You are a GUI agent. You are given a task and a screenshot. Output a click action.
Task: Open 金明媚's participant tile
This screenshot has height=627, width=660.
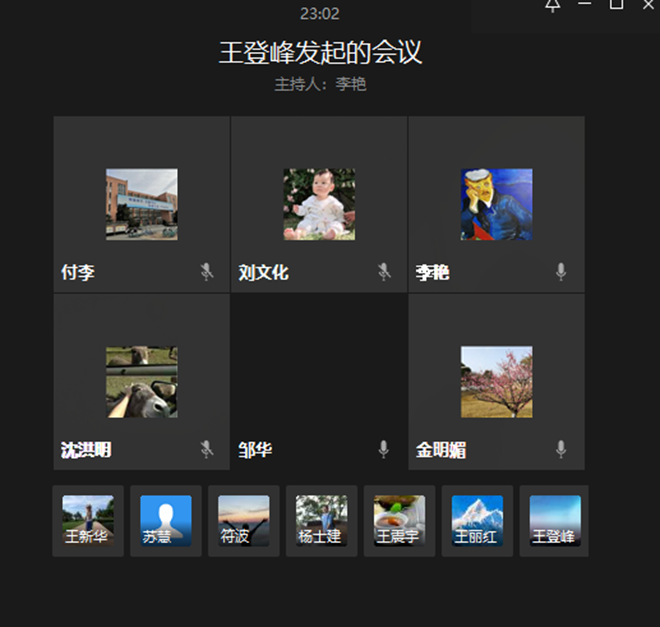pos(496,381)
